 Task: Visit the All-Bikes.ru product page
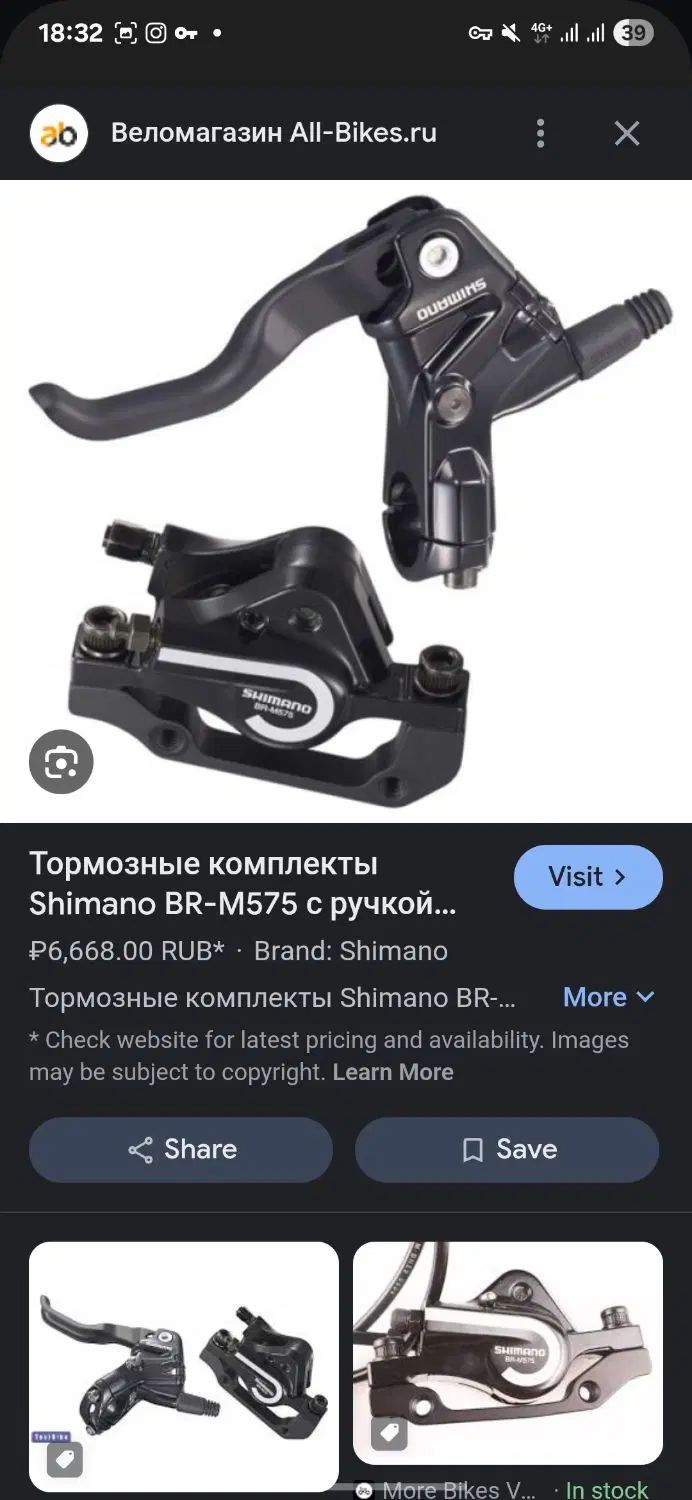[x=588, y=877]
